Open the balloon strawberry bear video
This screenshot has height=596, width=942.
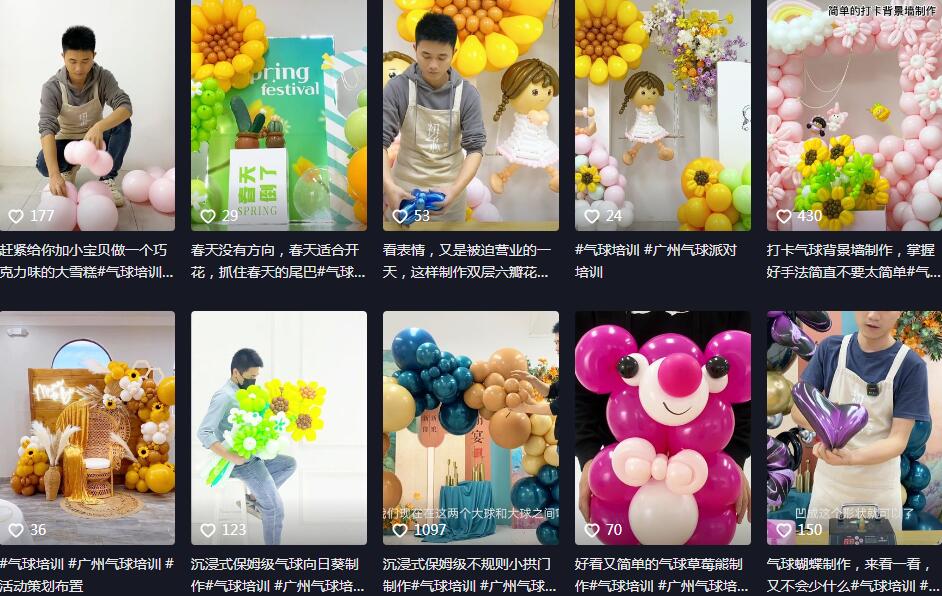point(663,427)
